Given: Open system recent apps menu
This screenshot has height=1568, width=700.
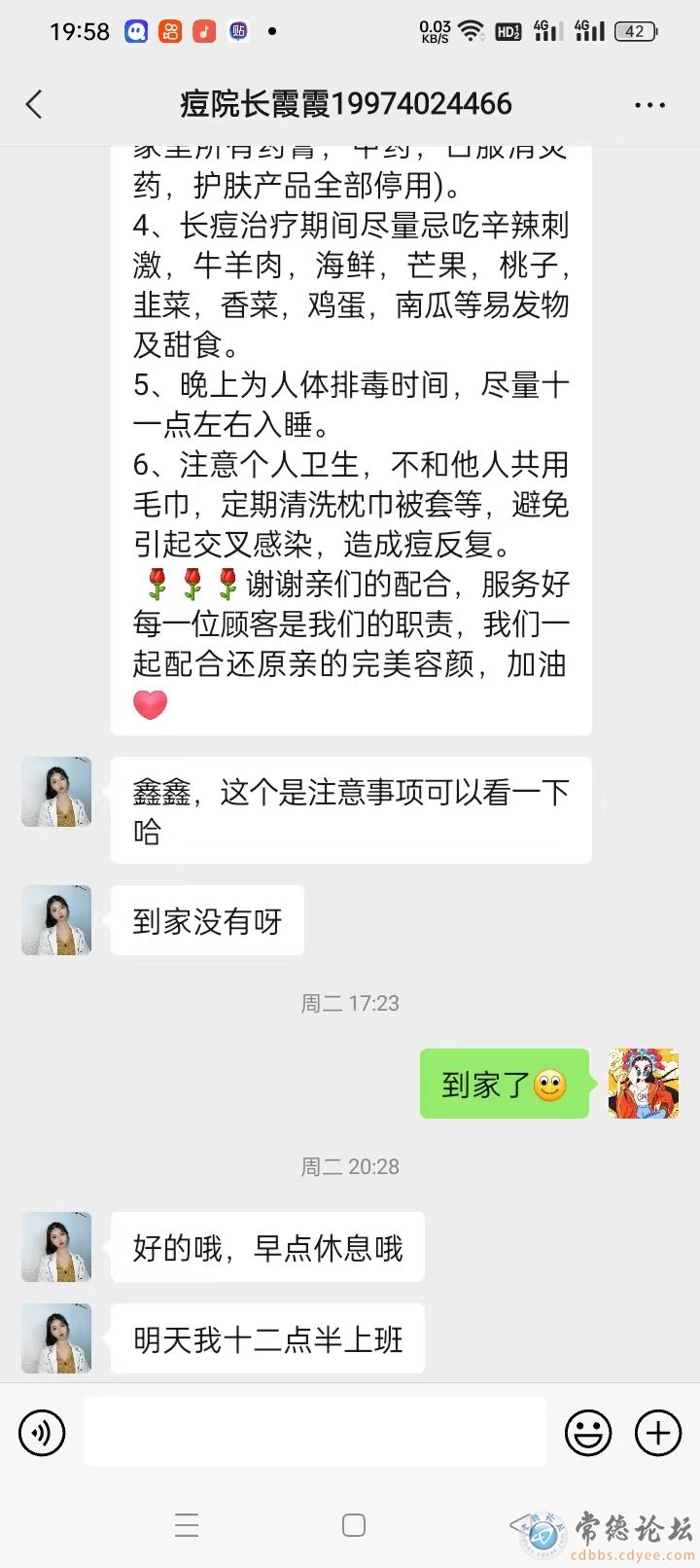Looking at the screenshot, I should coord(187,1525).
